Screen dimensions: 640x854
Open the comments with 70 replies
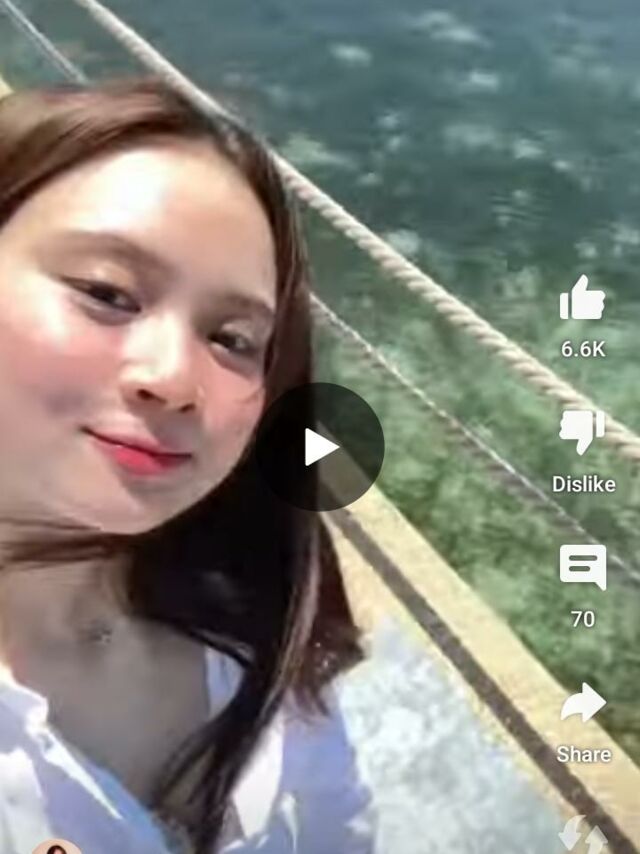coord(582,567)
